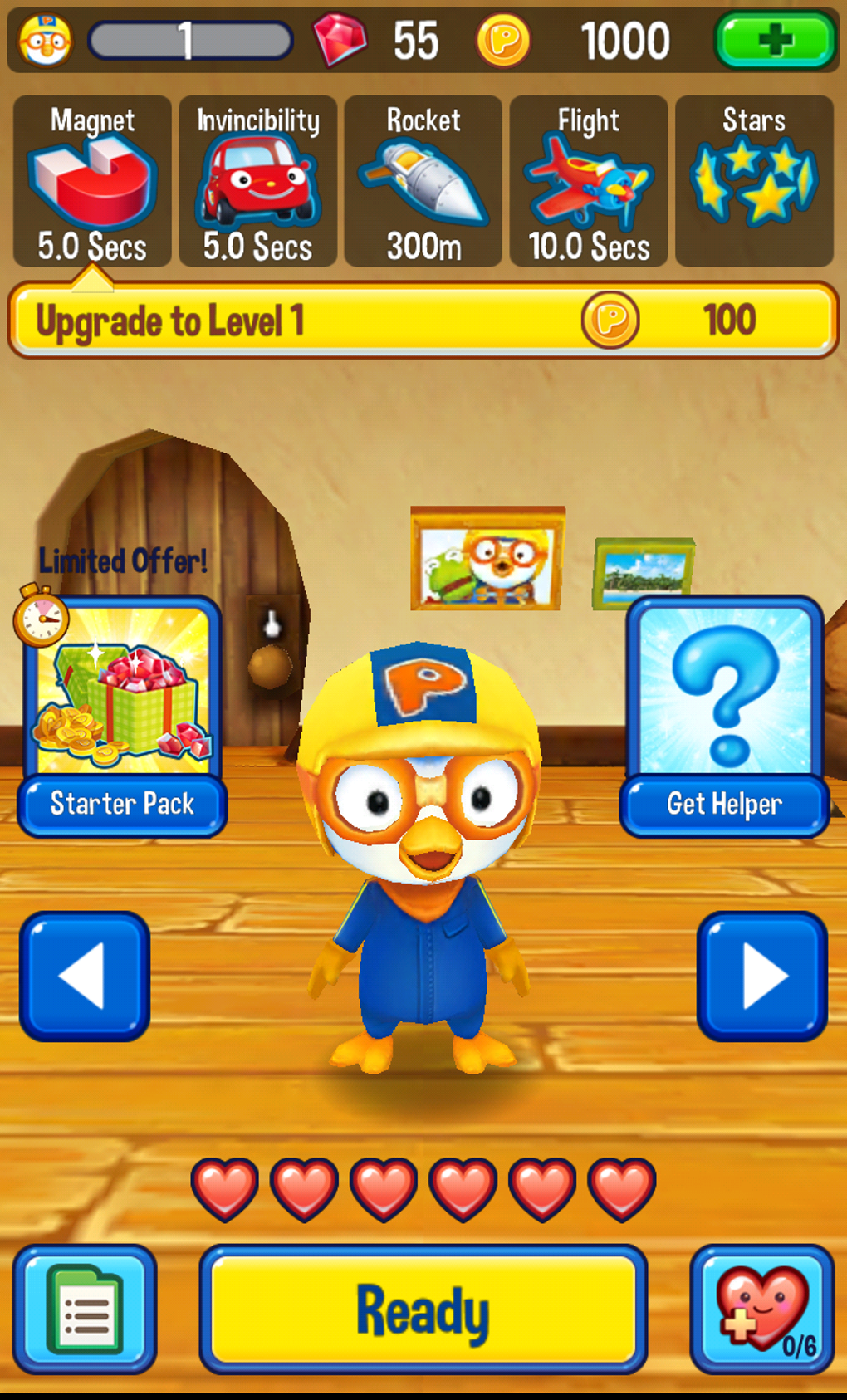Select the Magnet power-up

click(92, 181)
